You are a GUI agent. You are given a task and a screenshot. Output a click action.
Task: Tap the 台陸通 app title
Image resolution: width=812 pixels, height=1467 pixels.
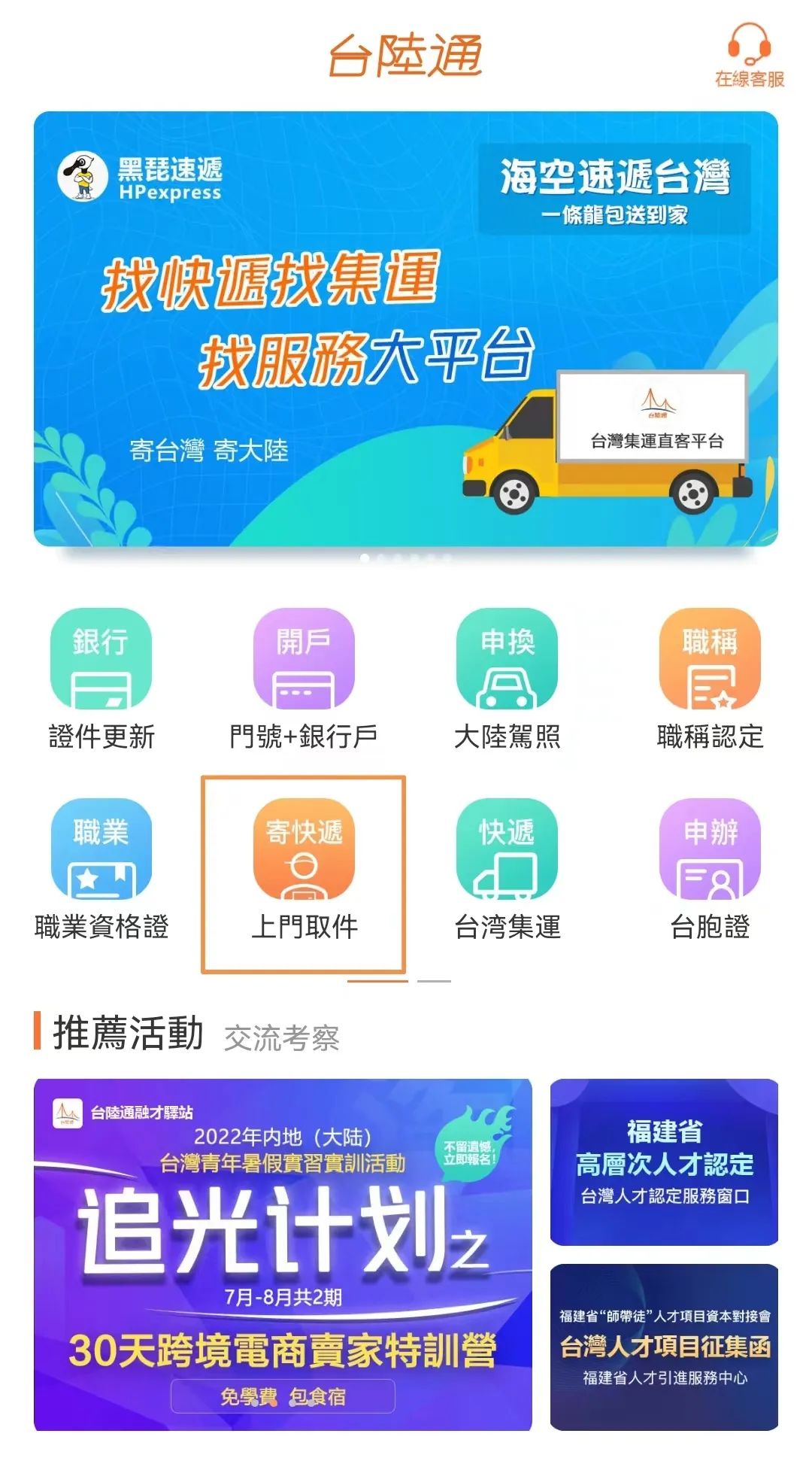click(x=406, y=54)
